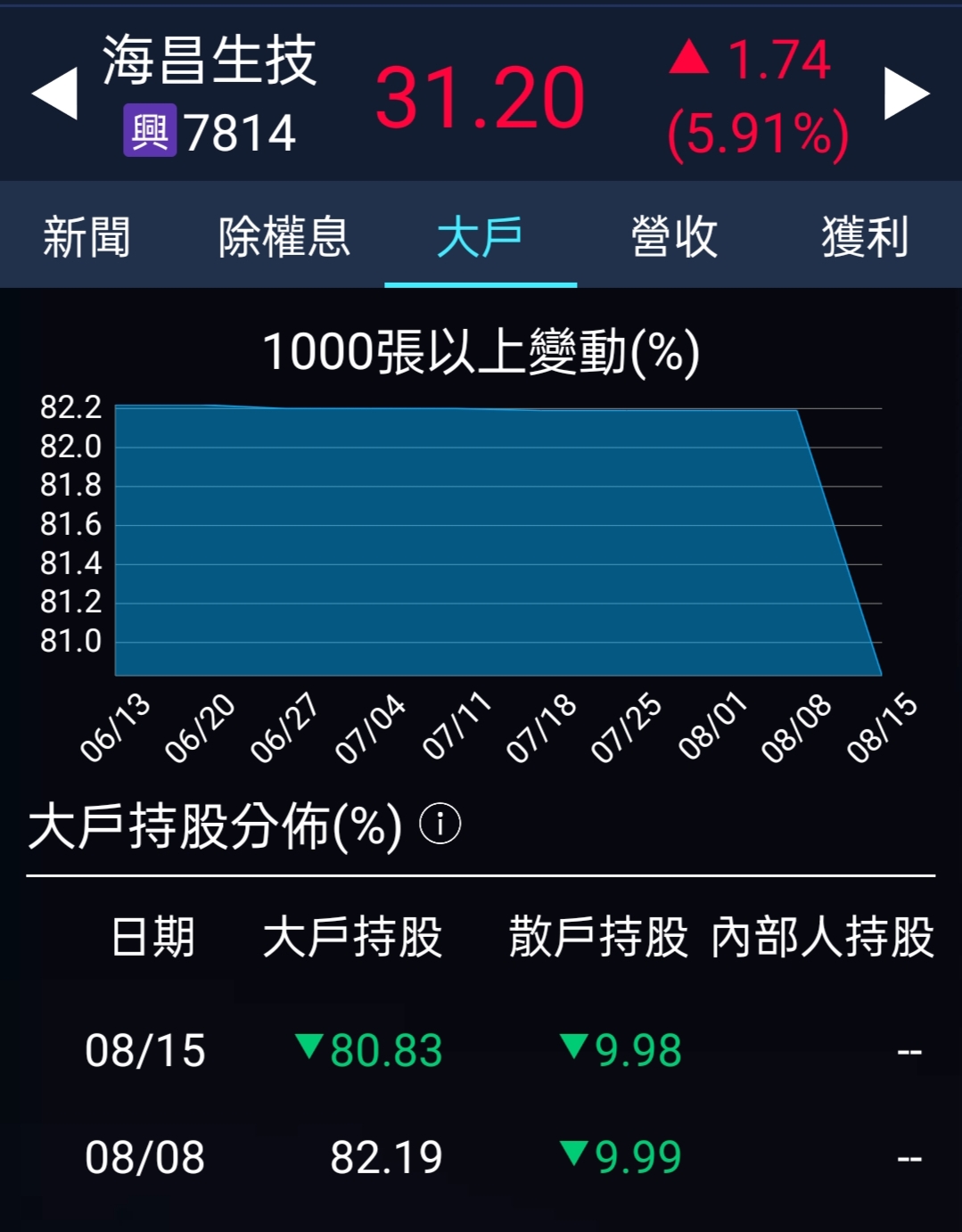
Task: Switch to the 營收 tab
Action: [674, 237]
